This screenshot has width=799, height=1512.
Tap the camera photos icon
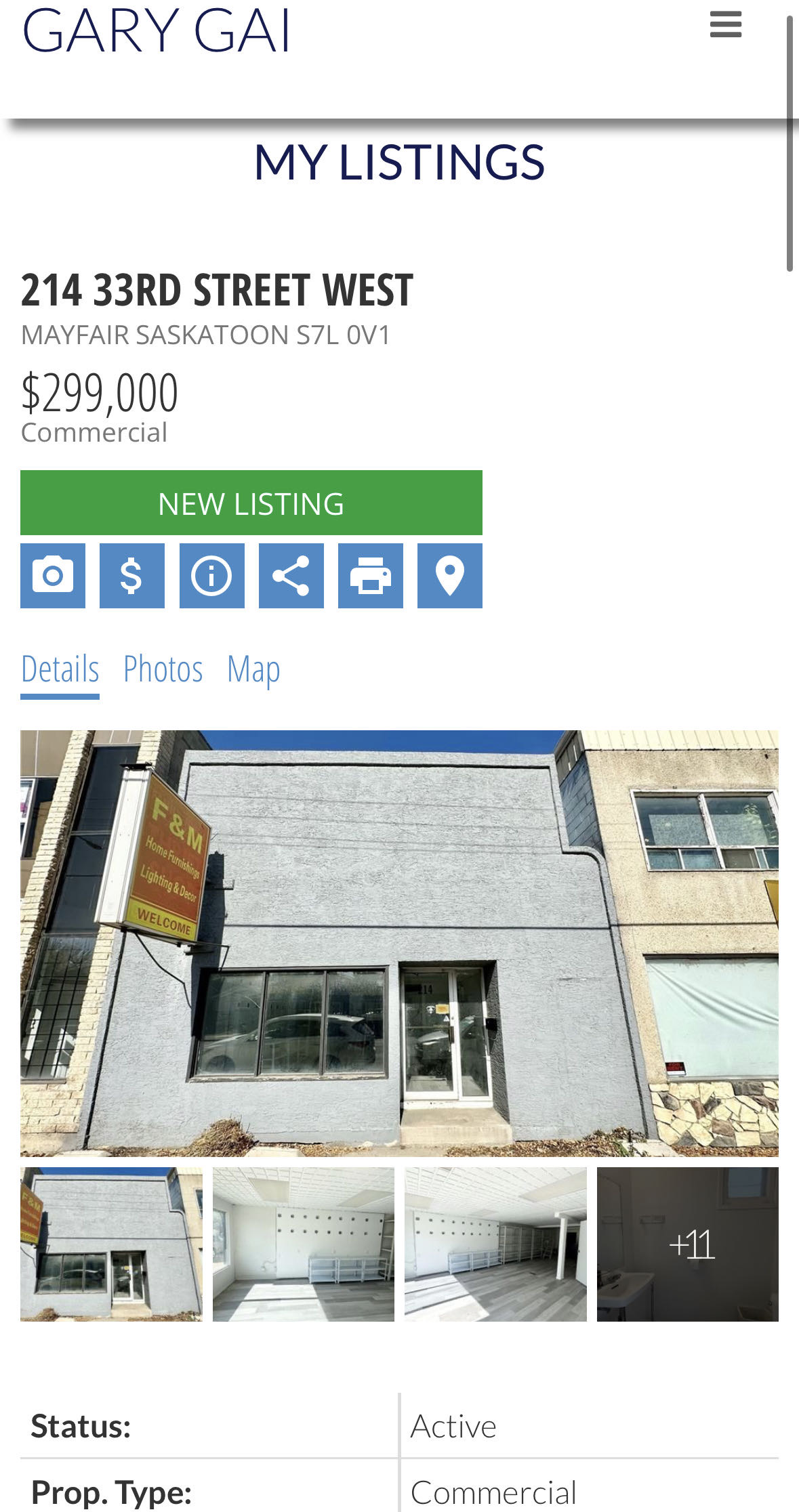[x=53, y=576]
